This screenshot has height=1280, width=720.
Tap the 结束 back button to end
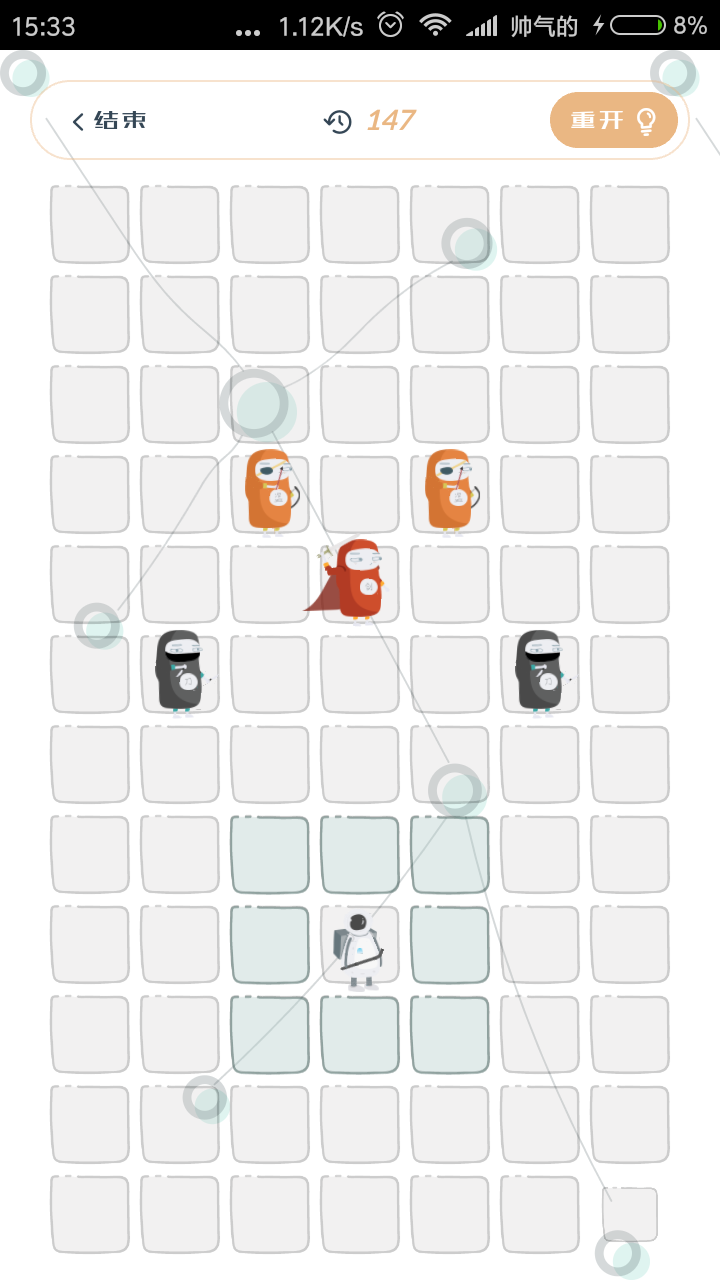coord(109,121)
